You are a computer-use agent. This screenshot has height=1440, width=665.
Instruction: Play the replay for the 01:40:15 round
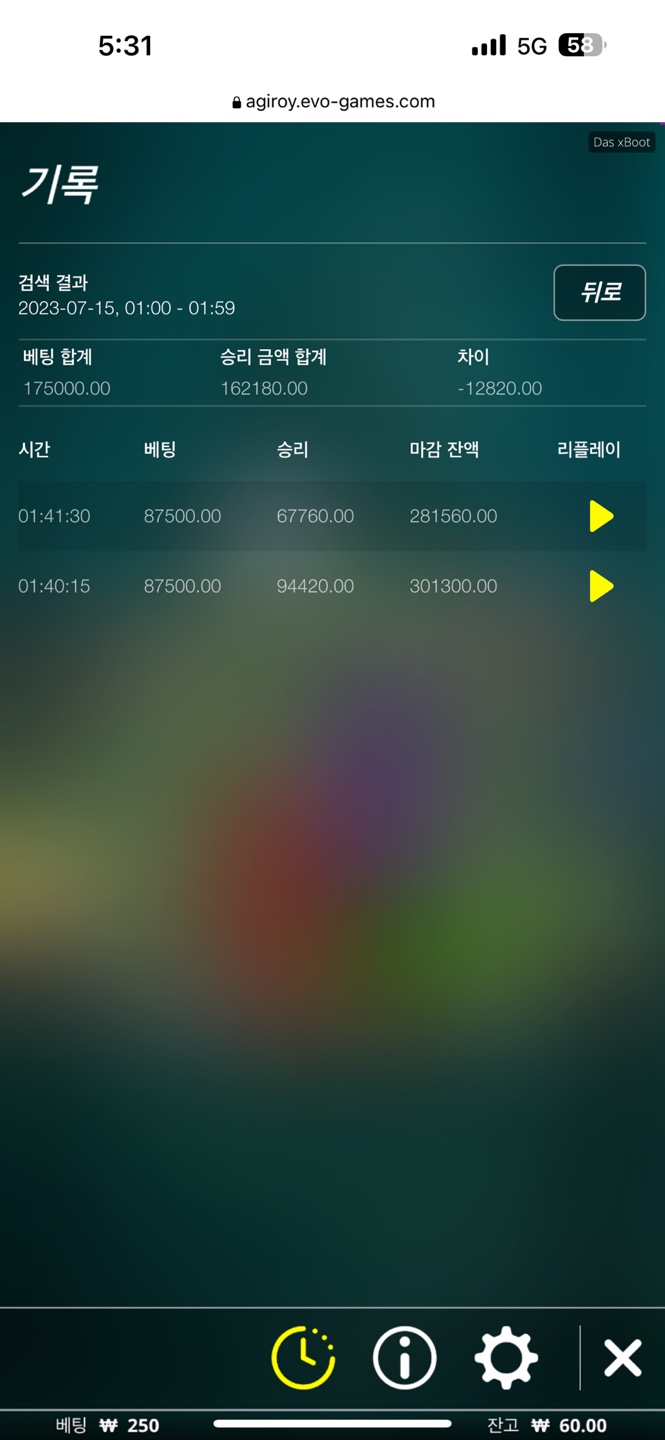pyautogui.click(x=601, y=586)
